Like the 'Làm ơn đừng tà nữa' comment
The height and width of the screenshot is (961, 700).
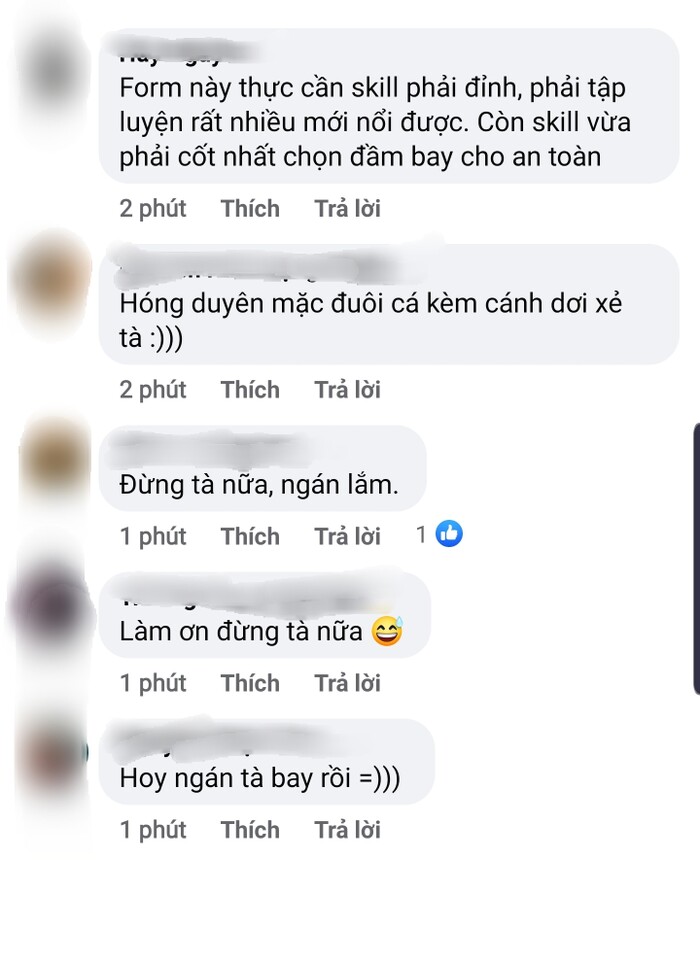tap(250, 683)
